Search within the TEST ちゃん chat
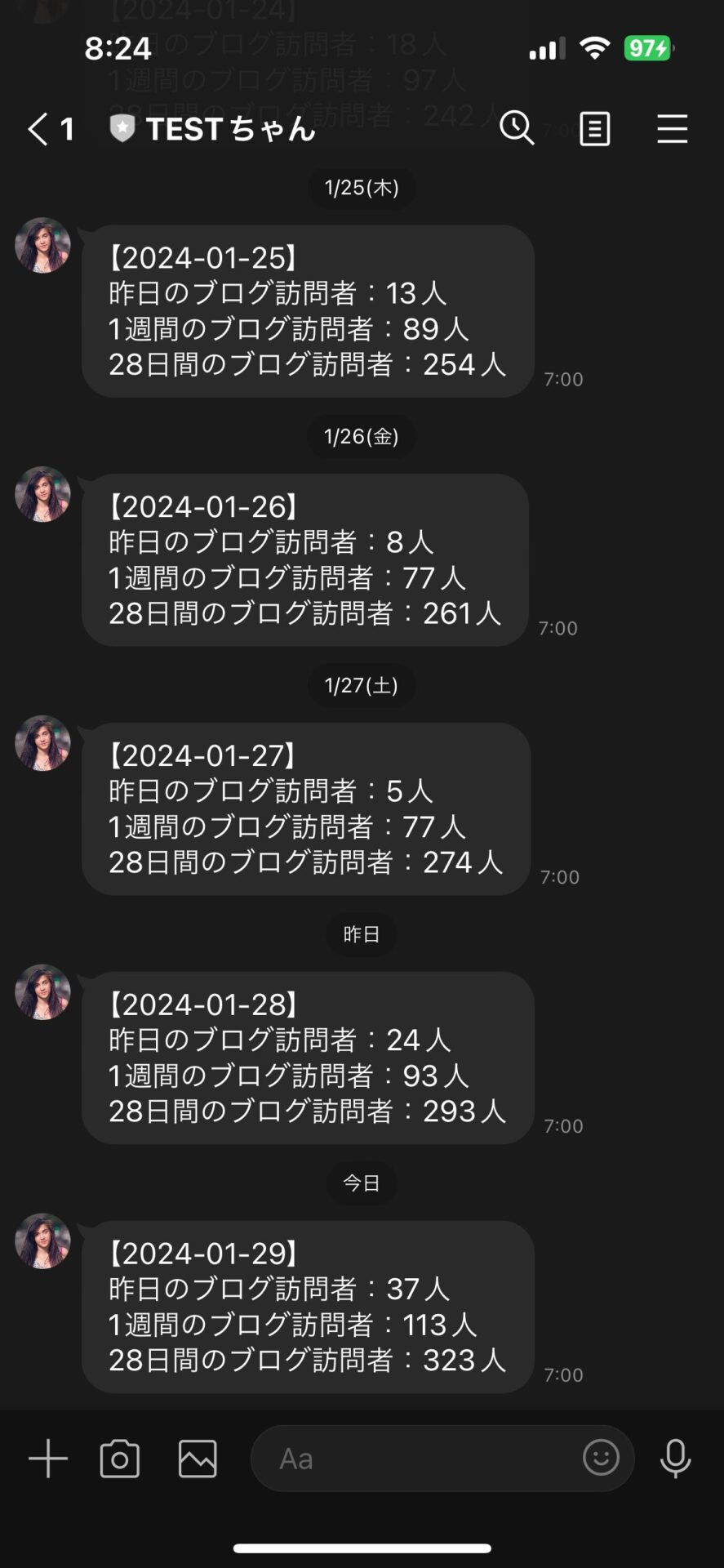Image resolution: width=724 pixels, height=1568 pixels. 517,129
